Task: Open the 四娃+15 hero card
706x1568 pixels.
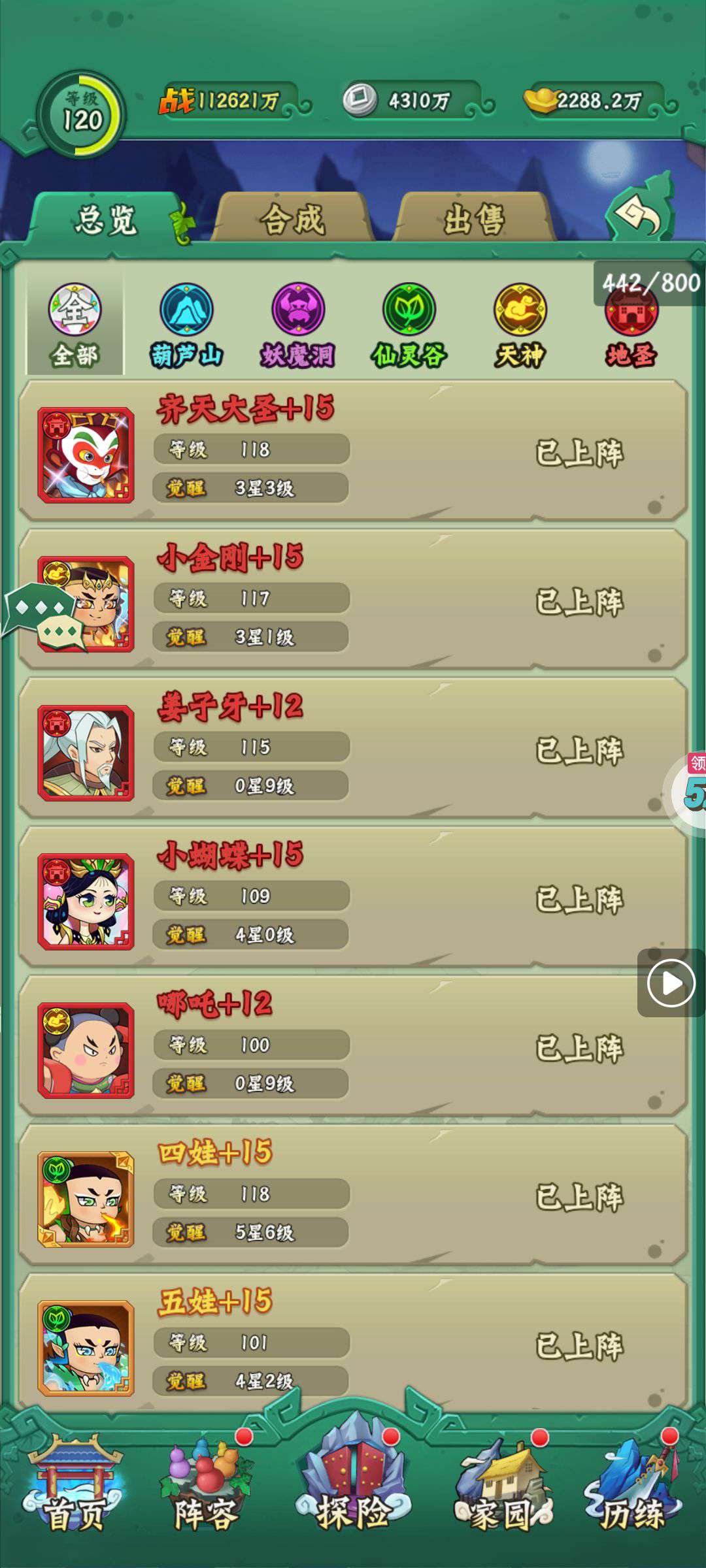Action: (353, 1195)
